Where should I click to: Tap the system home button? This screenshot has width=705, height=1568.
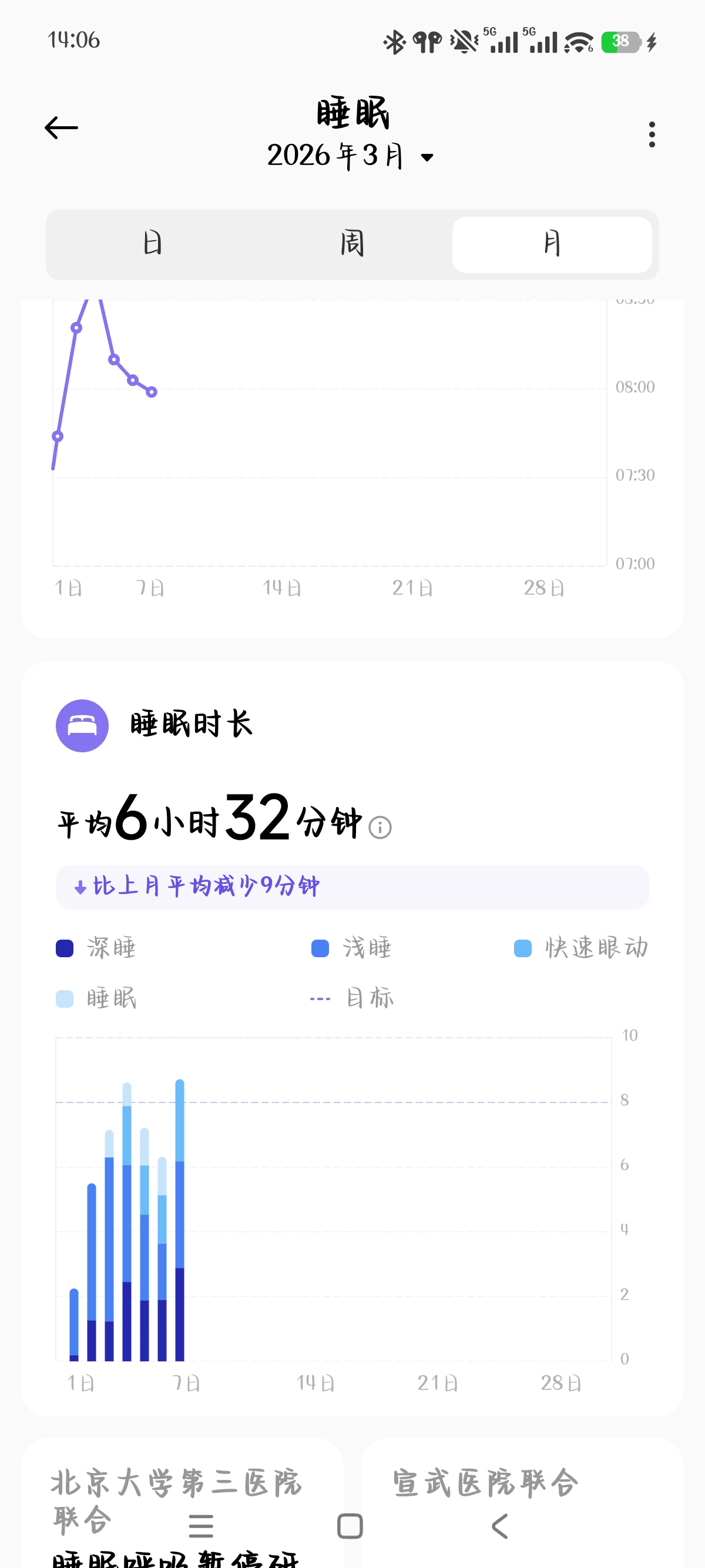click(350, 1526)
